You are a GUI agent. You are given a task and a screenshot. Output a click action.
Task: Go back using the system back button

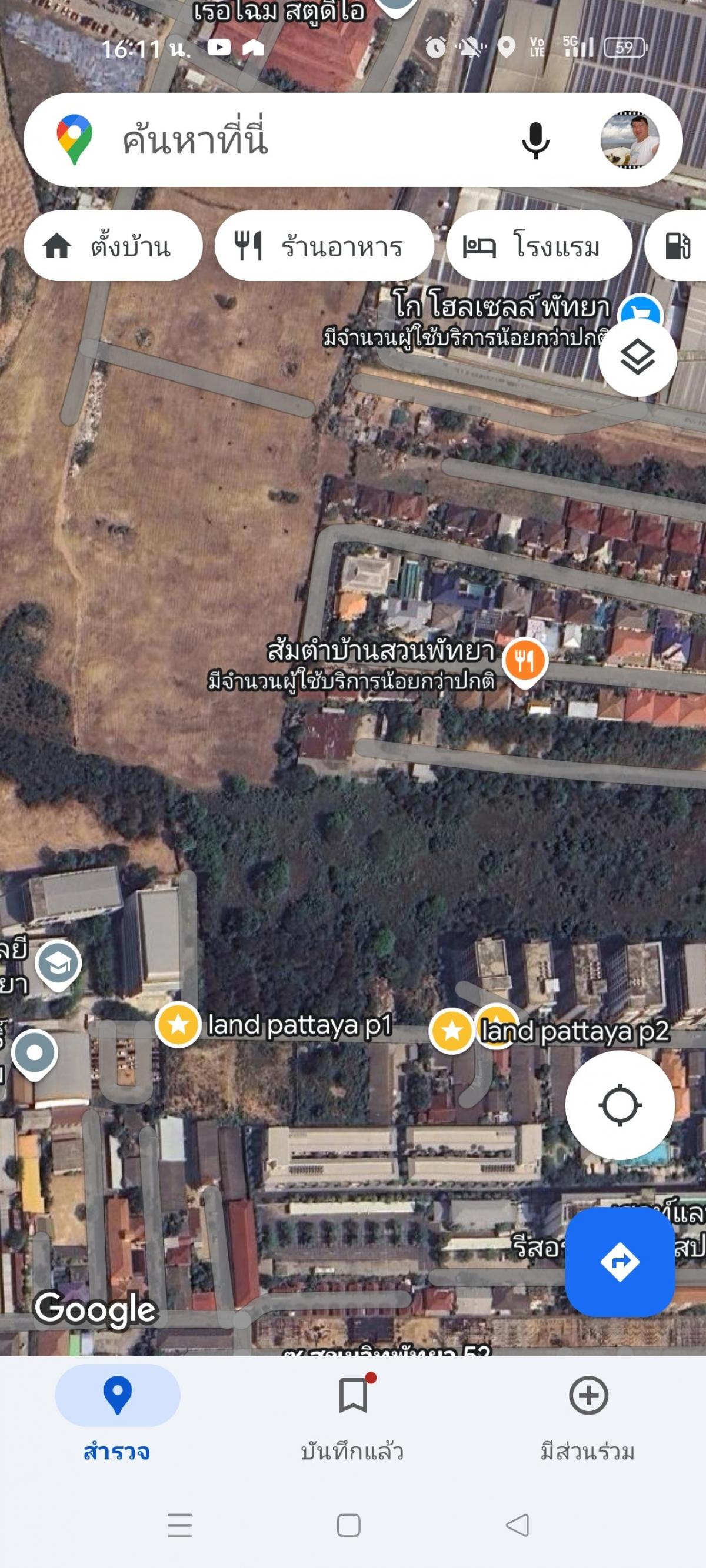[517, 1526]
